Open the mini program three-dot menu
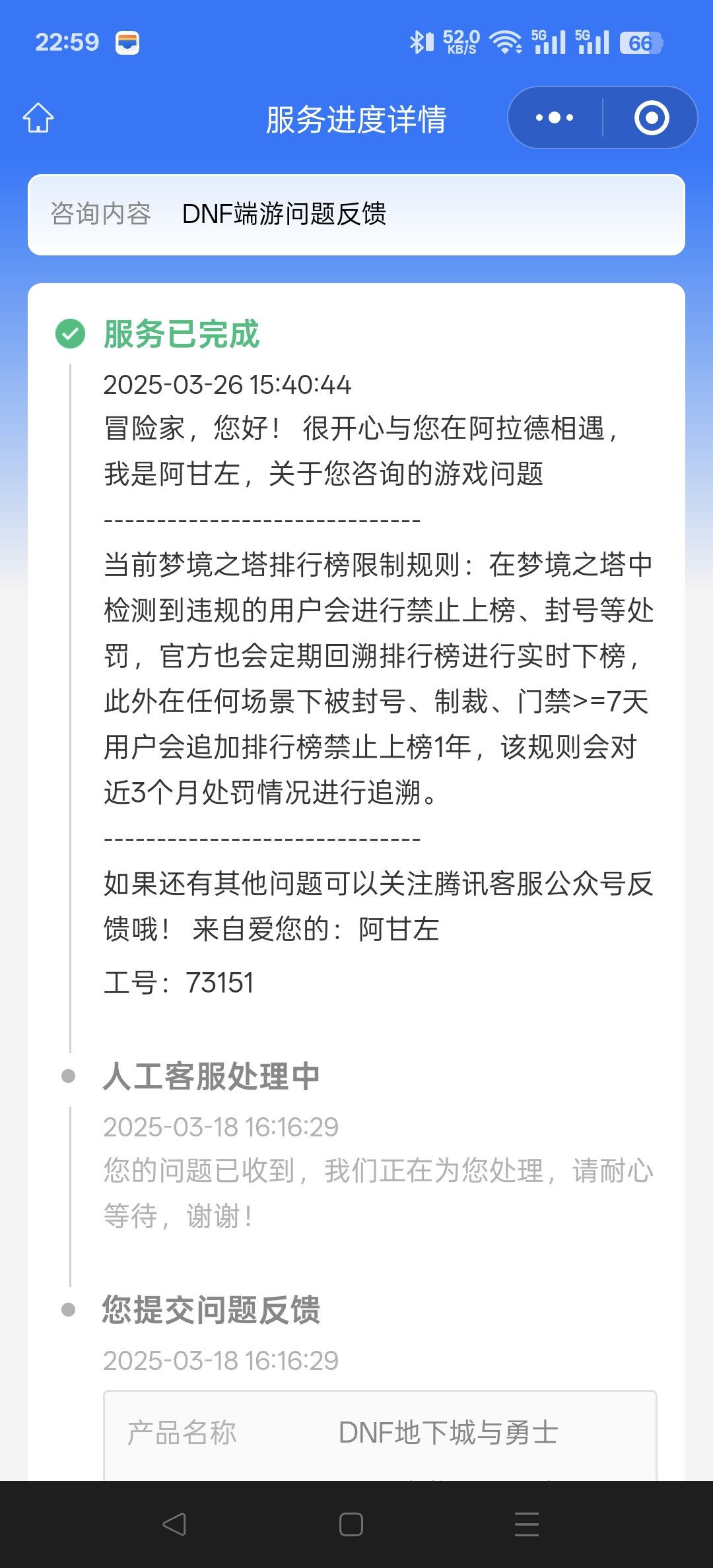 [555, 118]
